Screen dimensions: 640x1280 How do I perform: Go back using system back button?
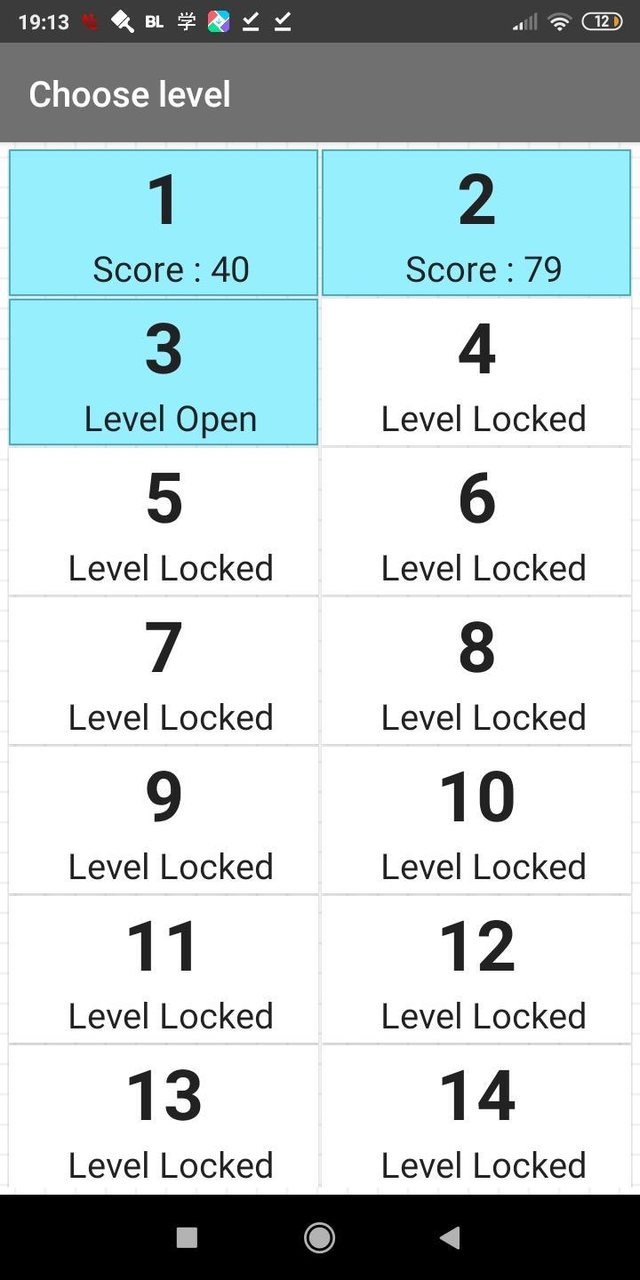click(450, 1238)
